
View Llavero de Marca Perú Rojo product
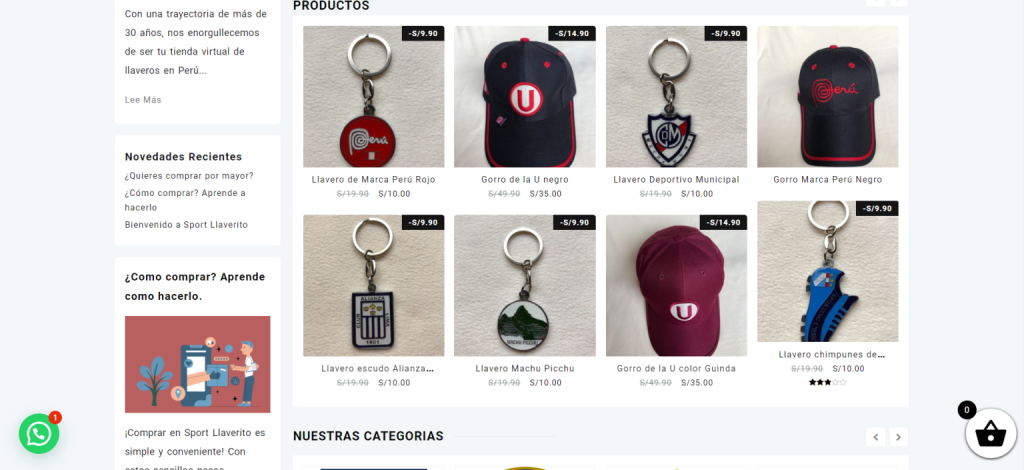(x=373, y=180)
